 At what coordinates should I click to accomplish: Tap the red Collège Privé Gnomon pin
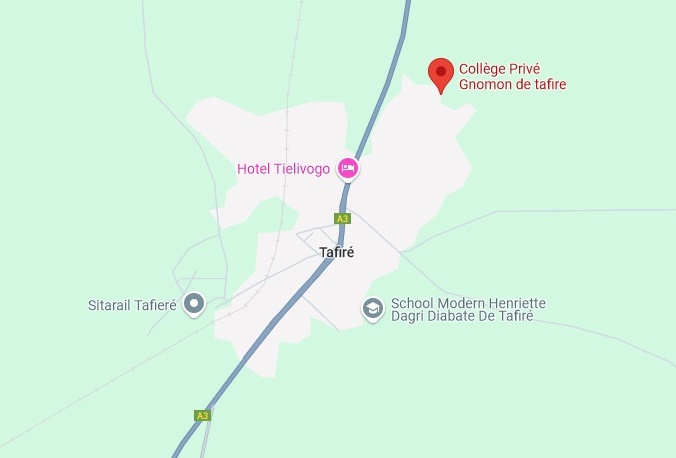[441, 74]
